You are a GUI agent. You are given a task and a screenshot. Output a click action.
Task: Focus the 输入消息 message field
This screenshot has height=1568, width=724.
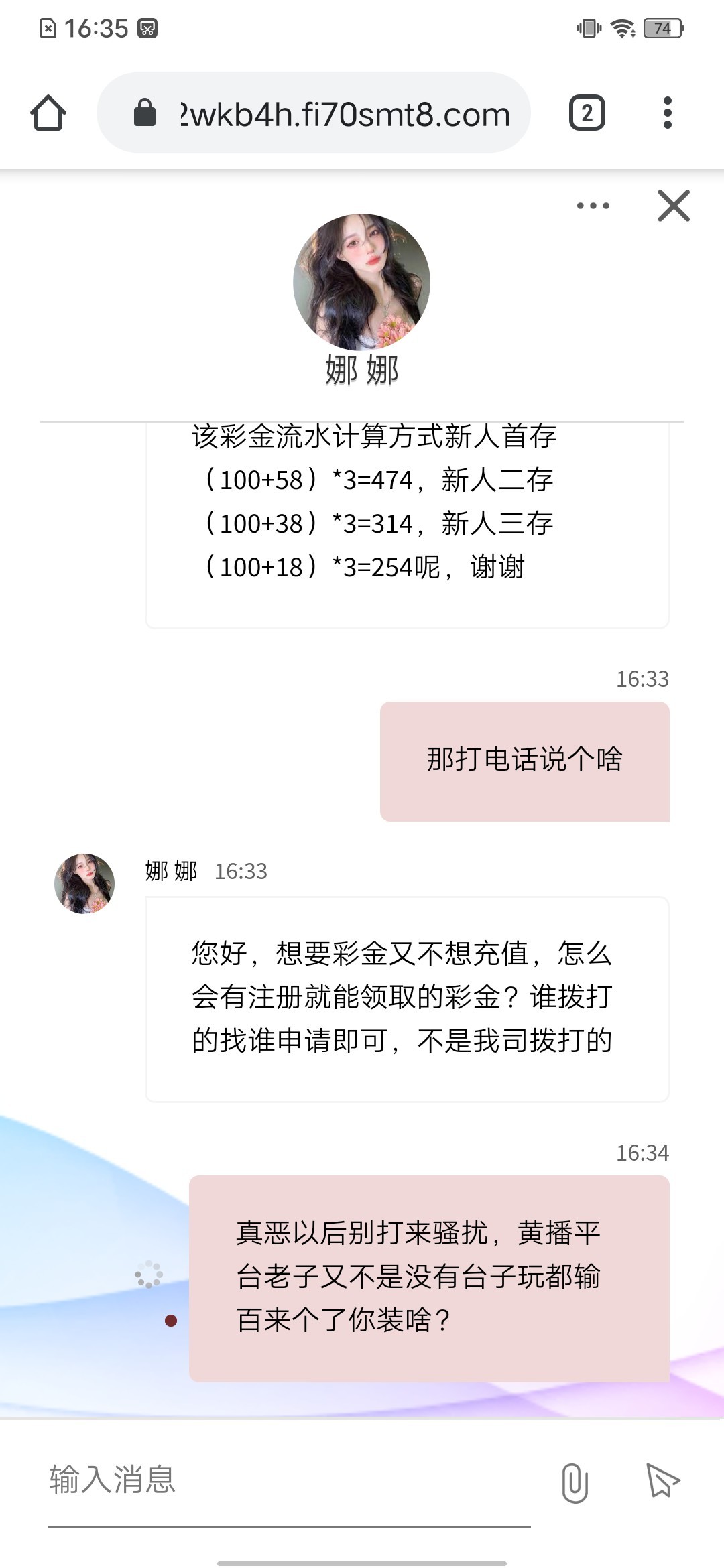(x=288, y=1480)
